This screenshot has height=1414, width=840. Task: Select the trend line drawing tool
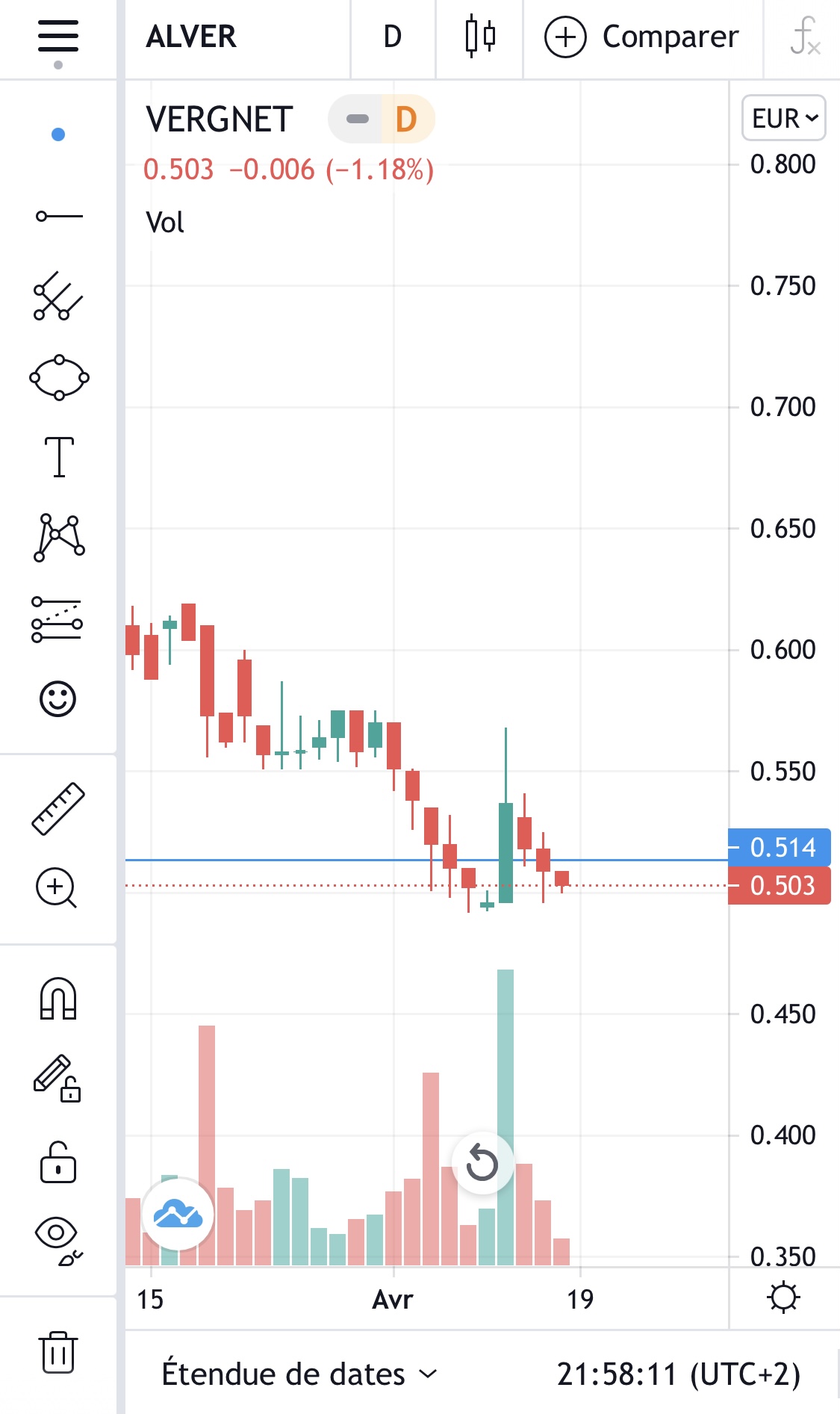pos(58,217)
